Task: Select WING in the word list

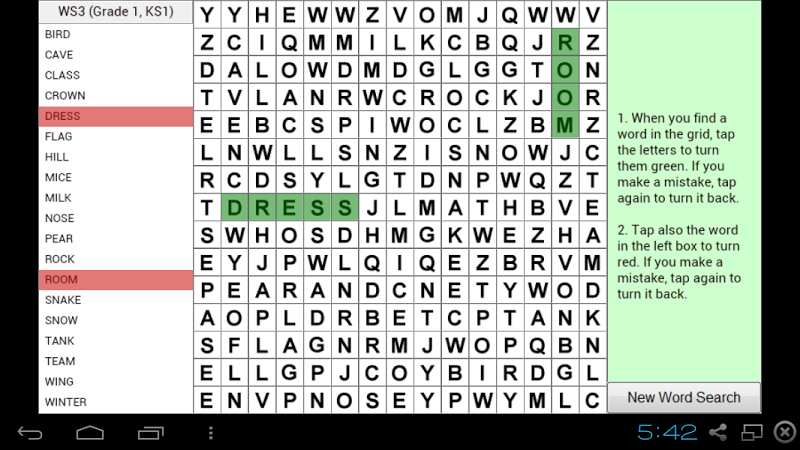Action: (115, 382)
